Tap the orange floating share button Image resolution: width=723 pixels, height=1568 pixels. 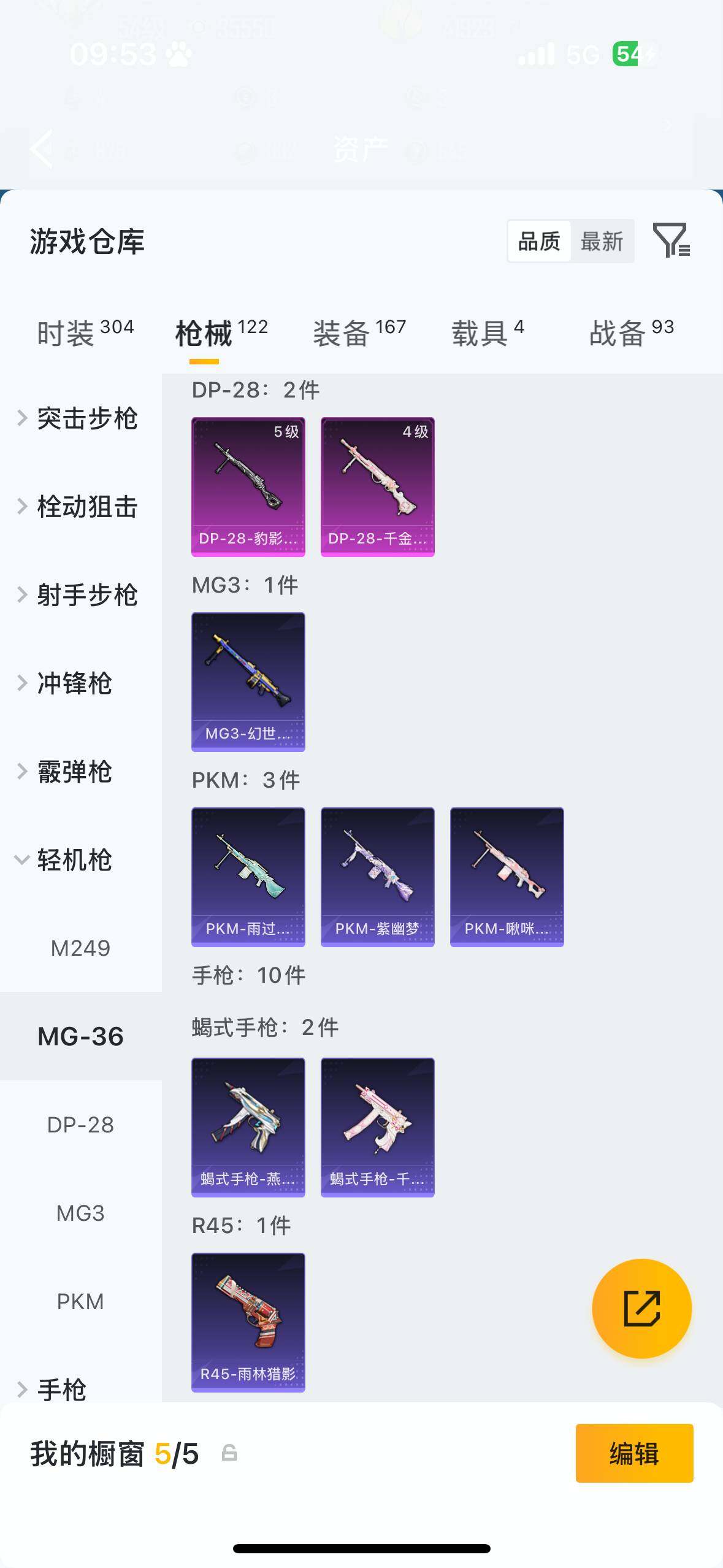click(x=641, y=1309)
